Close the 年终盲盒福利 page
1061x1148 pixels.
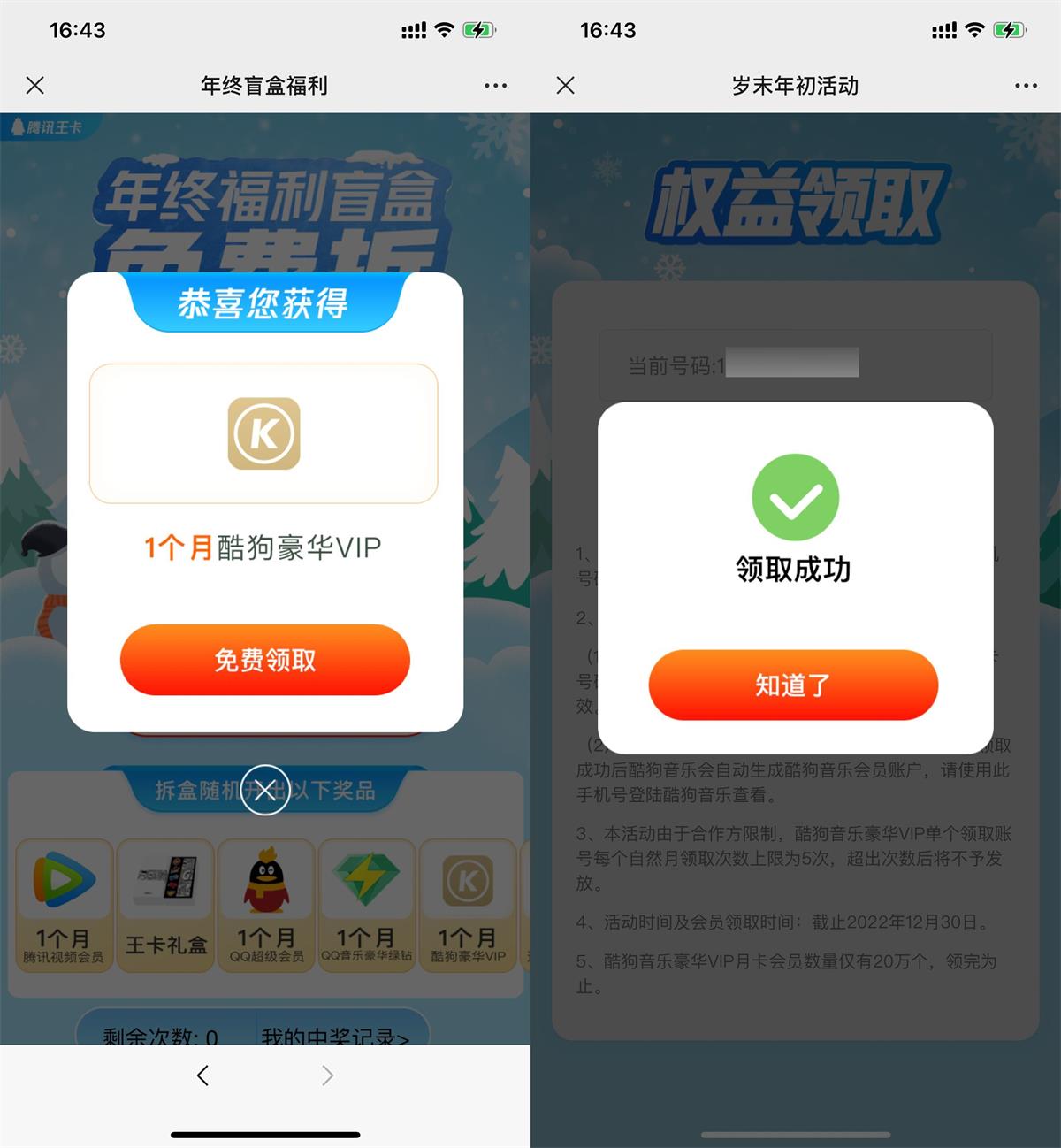pos(35,86)
